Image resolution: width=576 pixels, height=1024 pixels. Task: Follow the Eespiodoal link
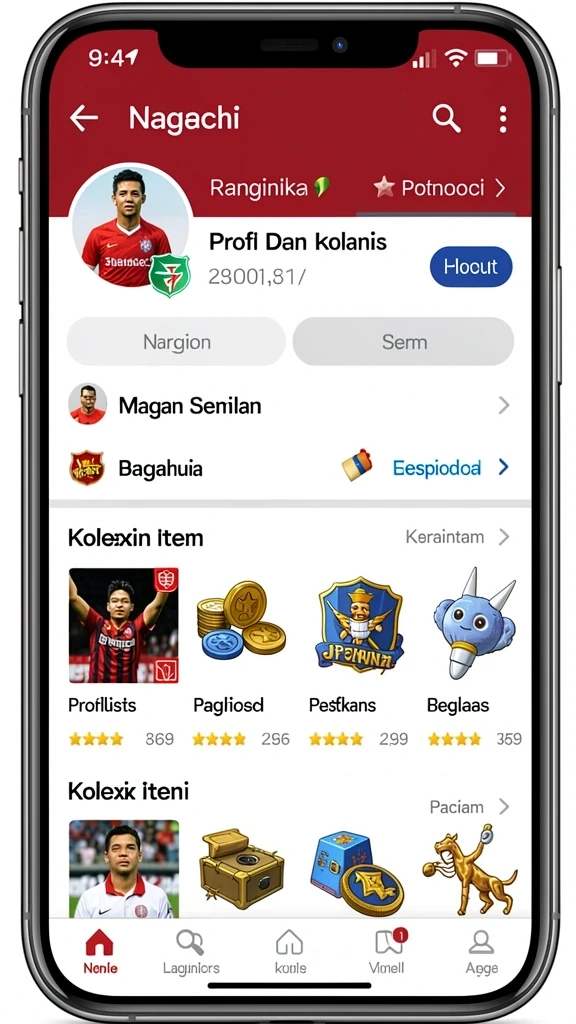tap(437, 468)
